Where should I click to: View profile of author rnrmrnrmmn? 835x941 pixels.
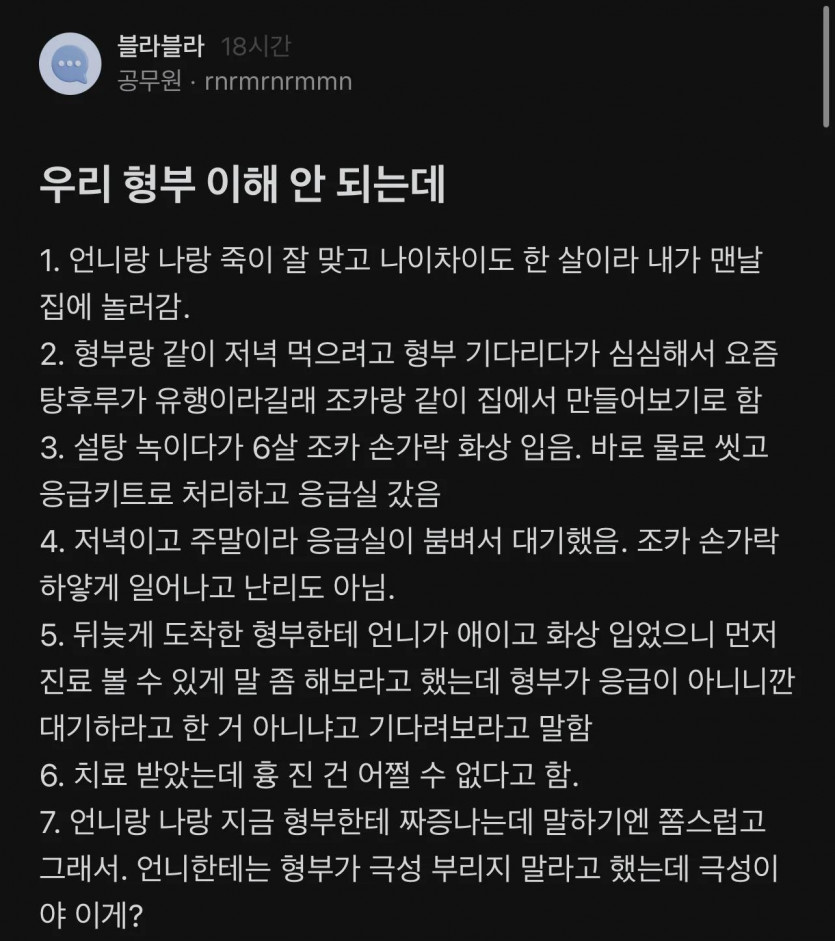tap(277, 82)
